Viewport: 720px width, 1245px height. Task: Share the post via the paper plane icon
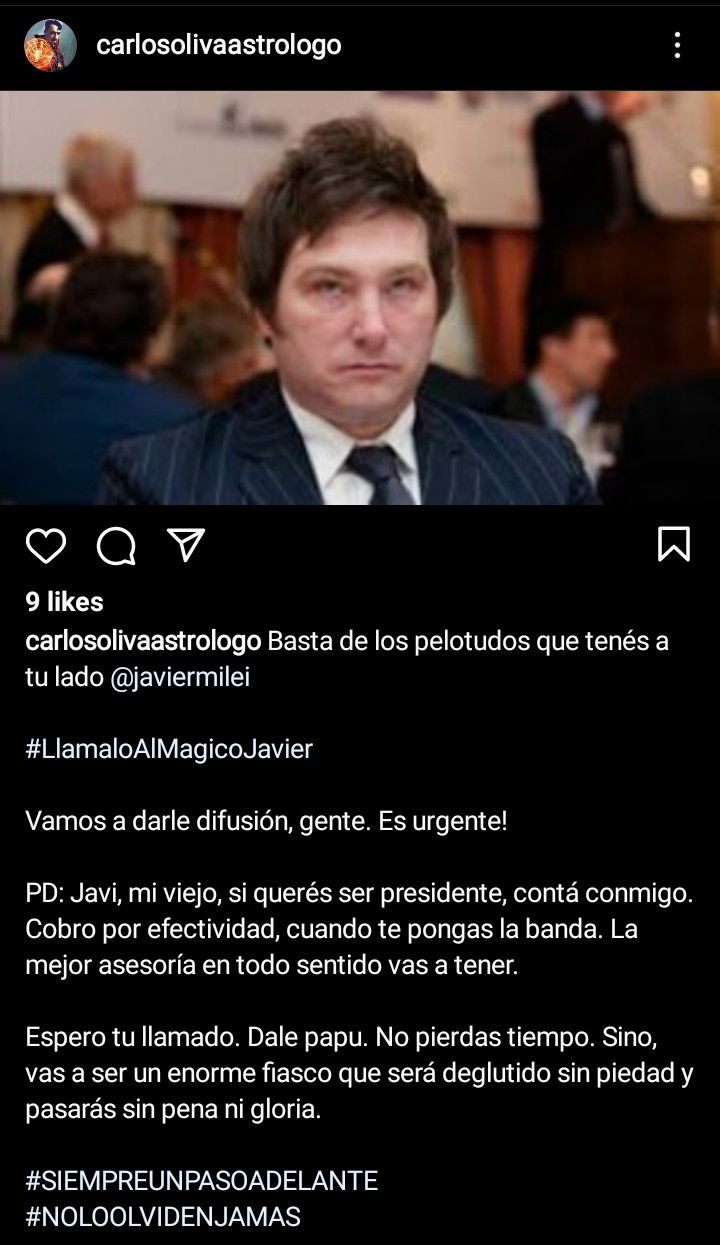click(x=186, y=543)
